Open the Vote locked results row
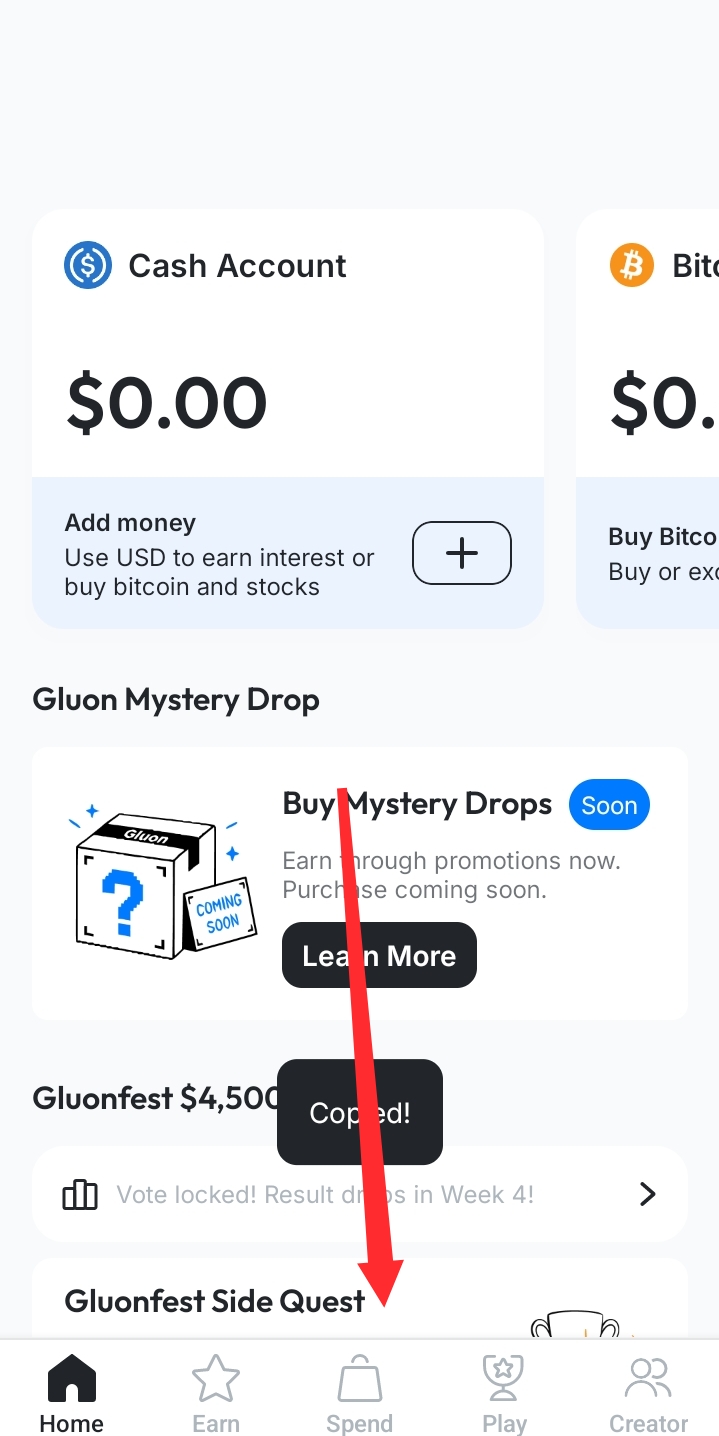Image resolution: width=719 pixels, height=1436 pixels. coord(360,1194)
